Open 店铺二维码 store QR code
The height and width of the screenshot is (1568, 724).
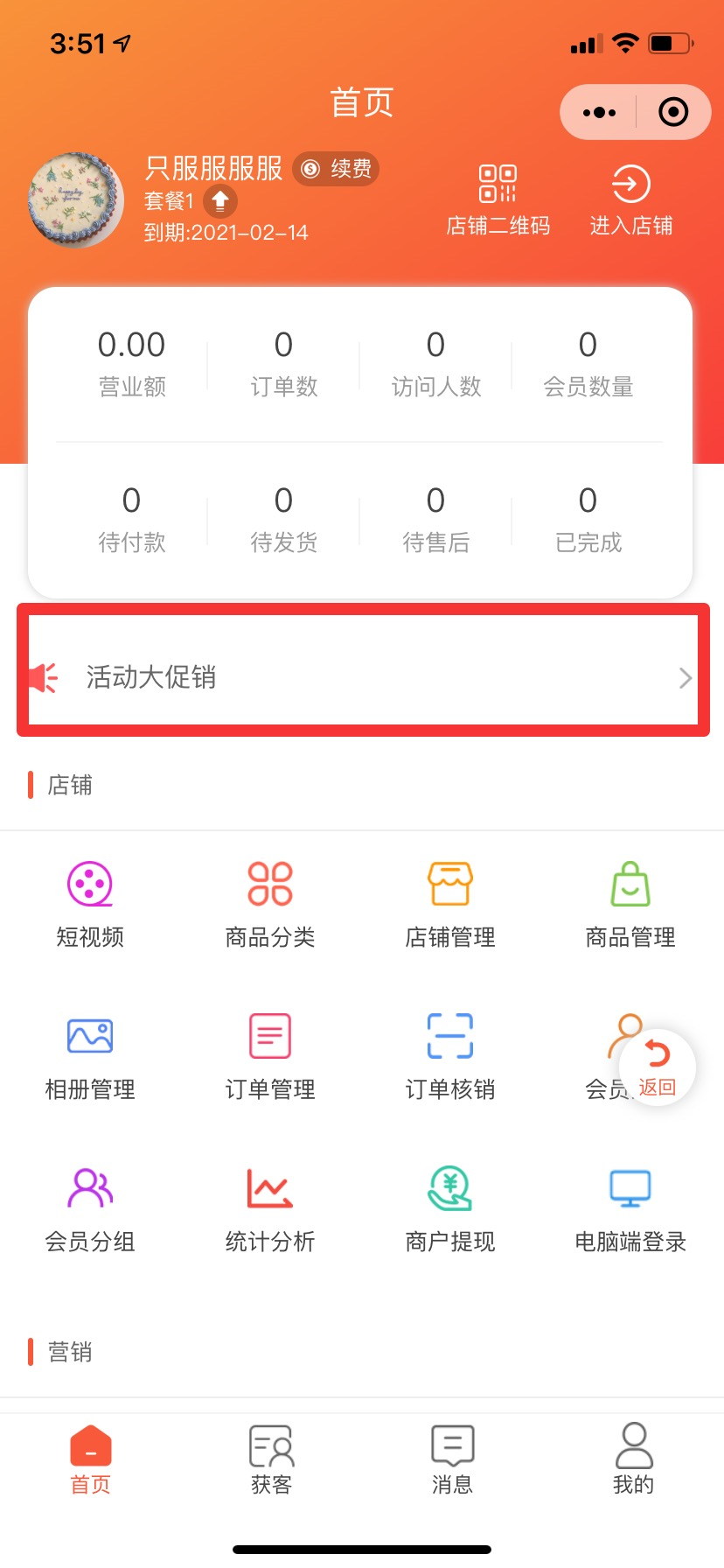(498, 199)
